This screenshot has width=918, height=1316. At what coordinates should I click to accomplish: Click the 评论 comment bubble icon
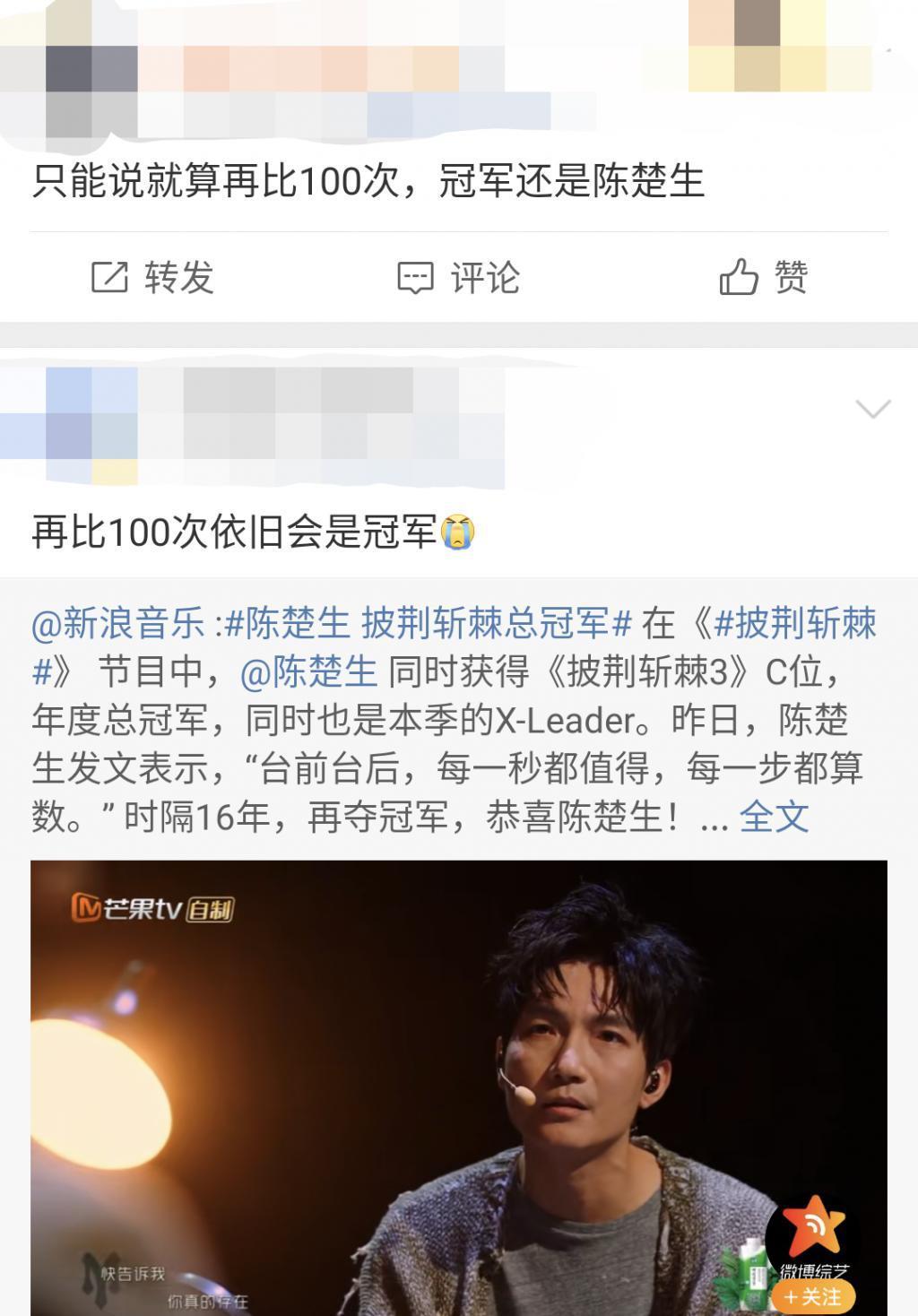click(x=415, y=278)
